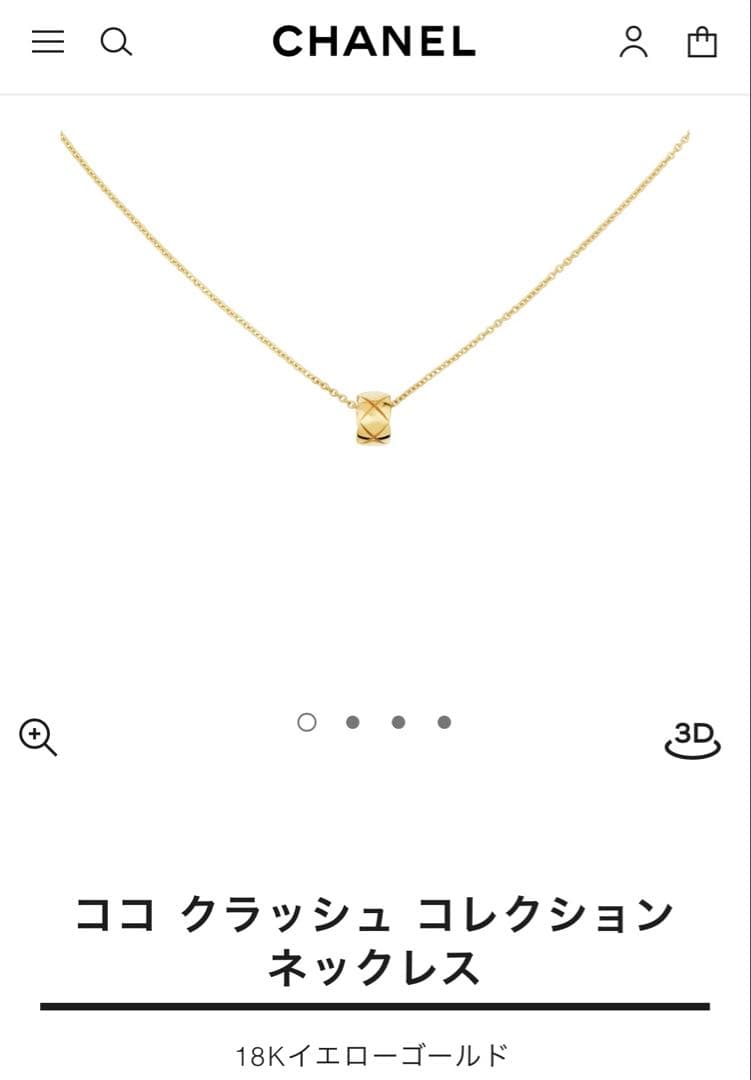Viewport: 751px width, 1080px height.
Task: Select the first carousel dot
Action: point(307,722)
